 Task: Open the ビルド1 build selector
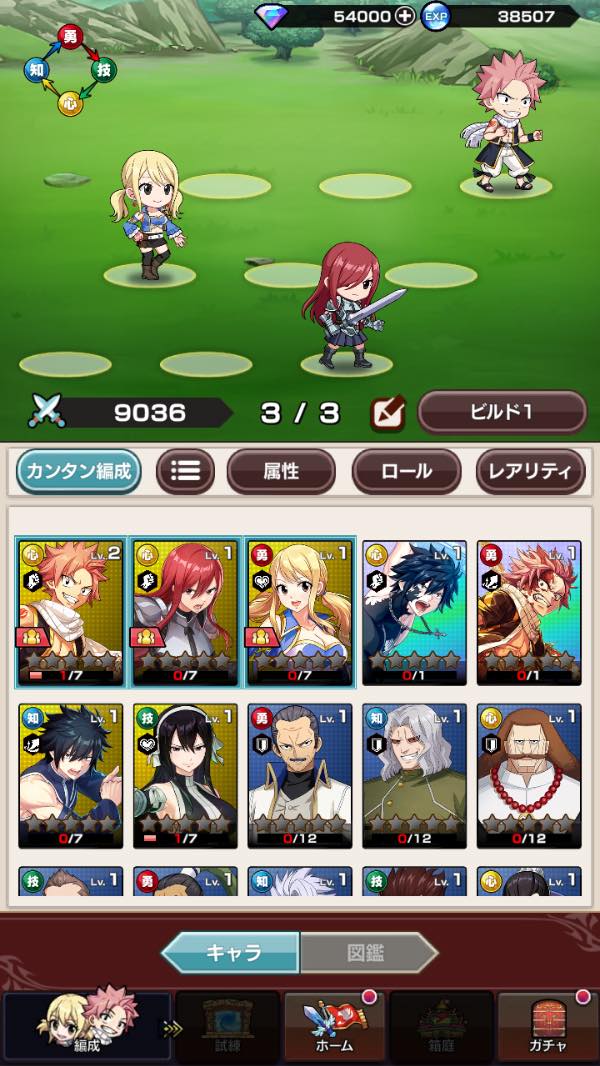click(501, 412)
